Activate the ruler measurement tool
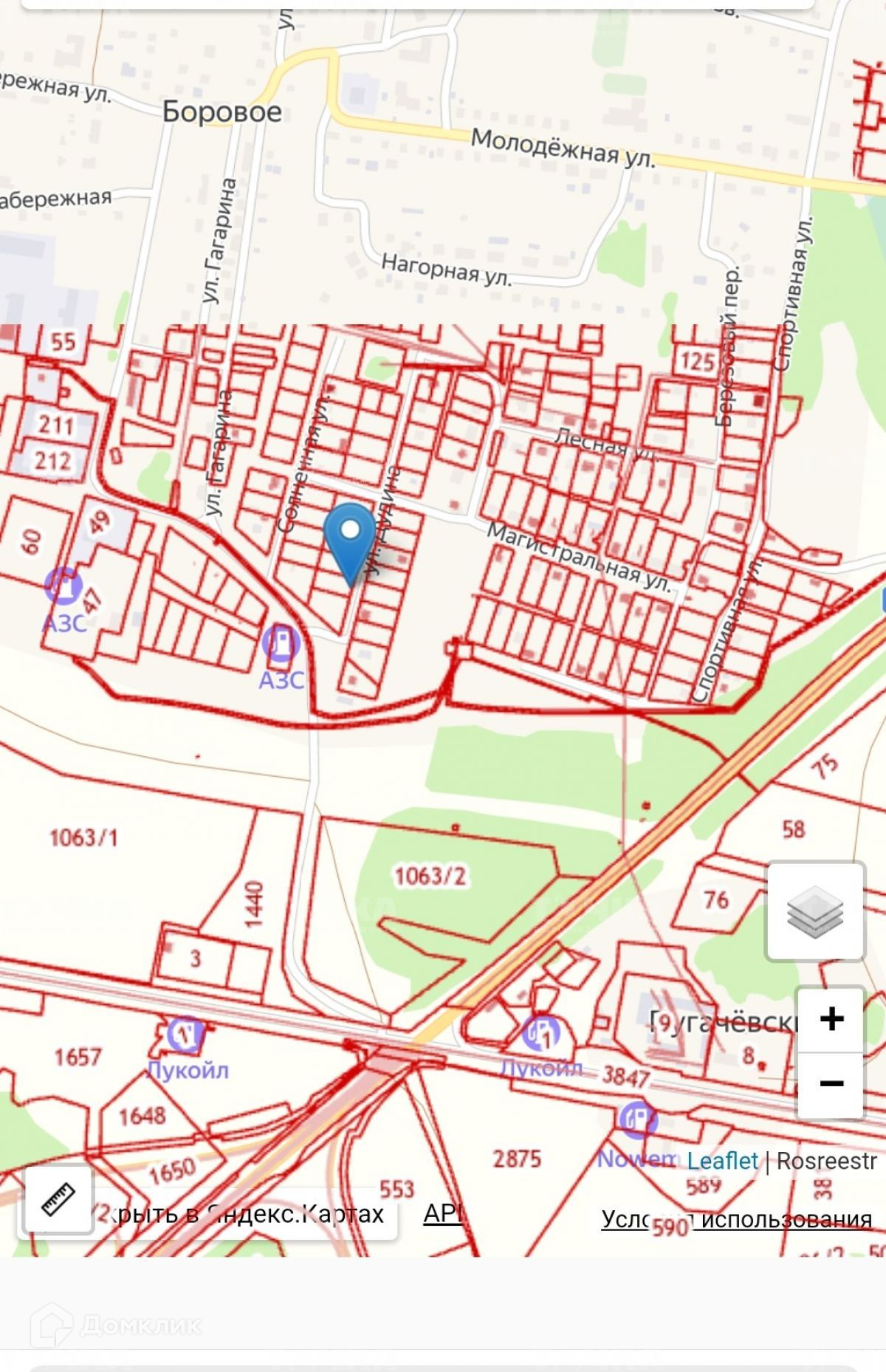This screenshot has width=886, height=1372. pyautogui.click(x=58, y=1200)
